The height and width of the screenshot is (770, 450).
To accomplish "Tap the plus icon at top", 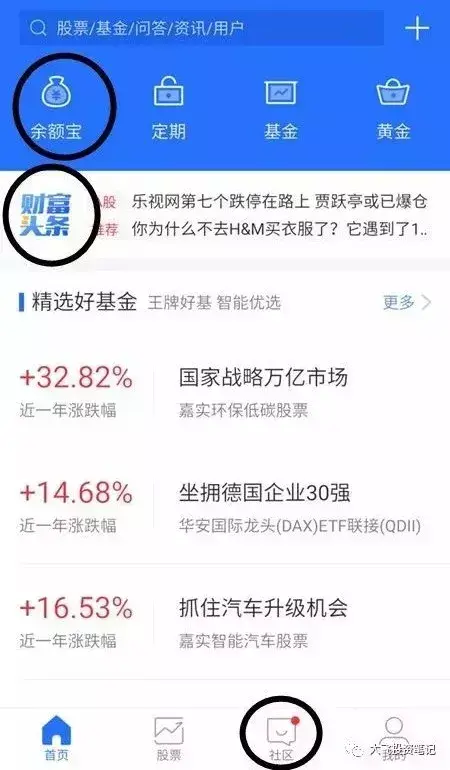I will 417,28.
